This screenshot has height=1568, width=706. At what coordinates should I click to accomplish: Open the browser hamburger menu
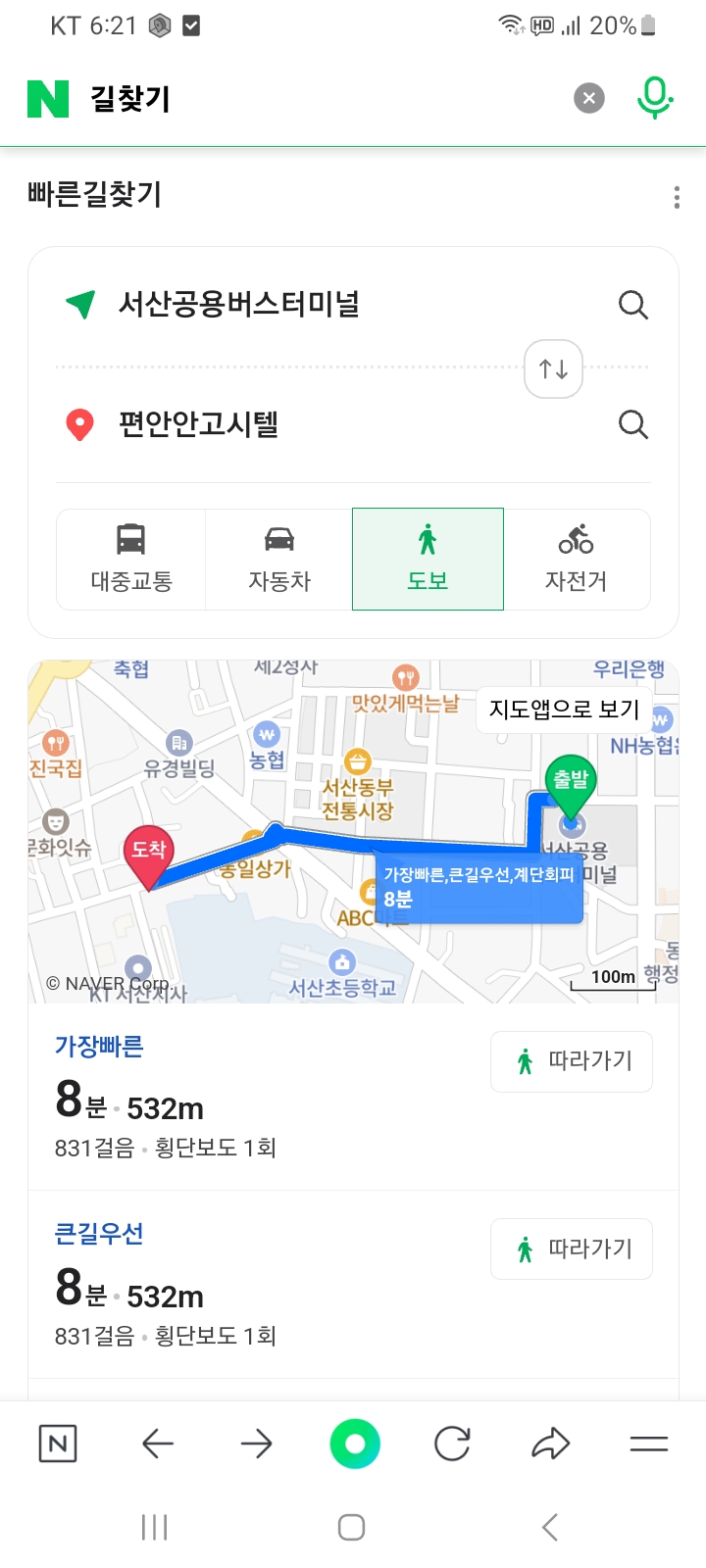coord(648,1444)
